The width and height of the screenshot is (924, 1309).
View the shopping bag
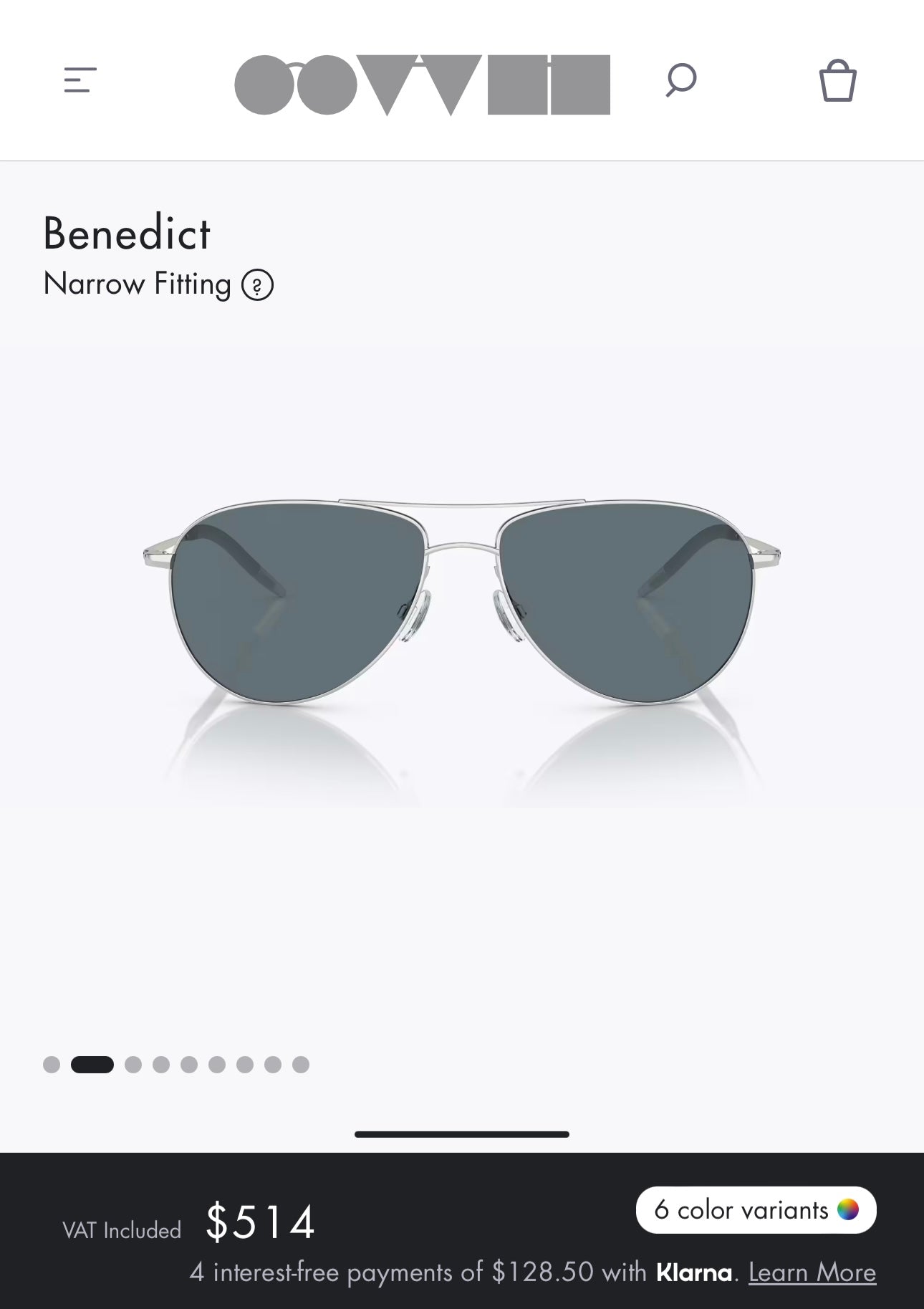(x=837, y=80)
